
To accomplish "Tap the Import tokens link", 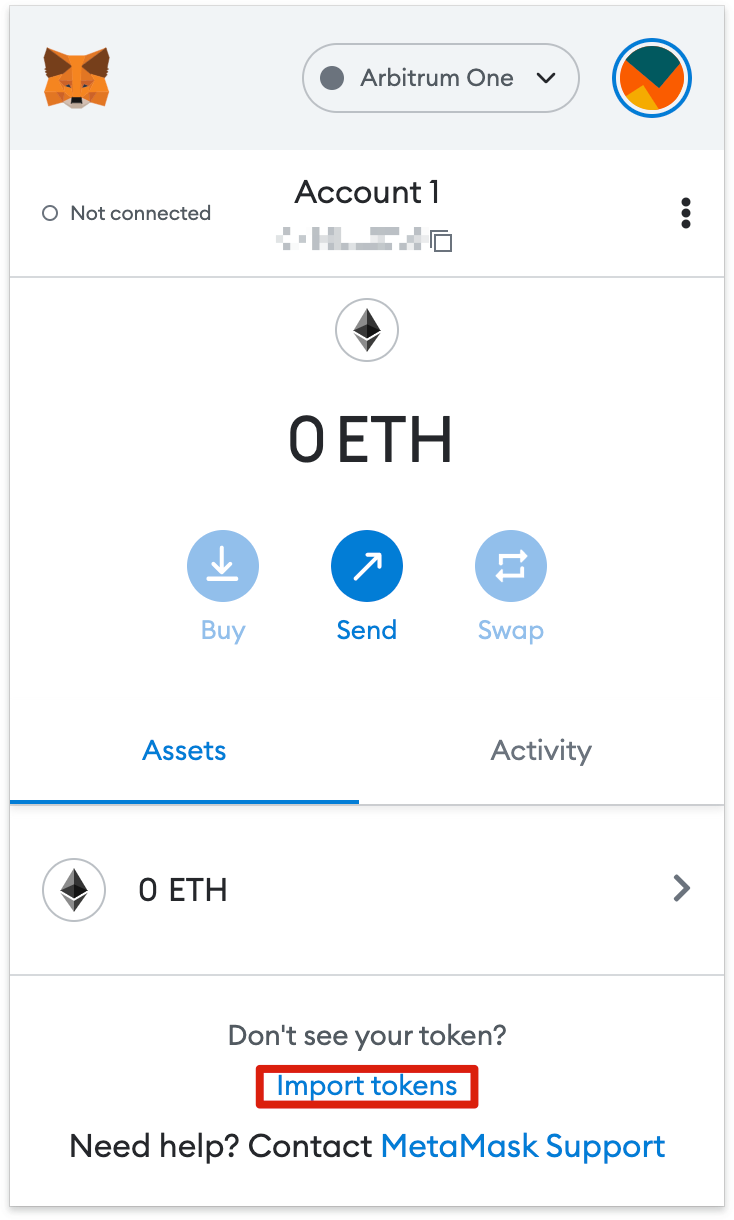I will coord(367,1086).
